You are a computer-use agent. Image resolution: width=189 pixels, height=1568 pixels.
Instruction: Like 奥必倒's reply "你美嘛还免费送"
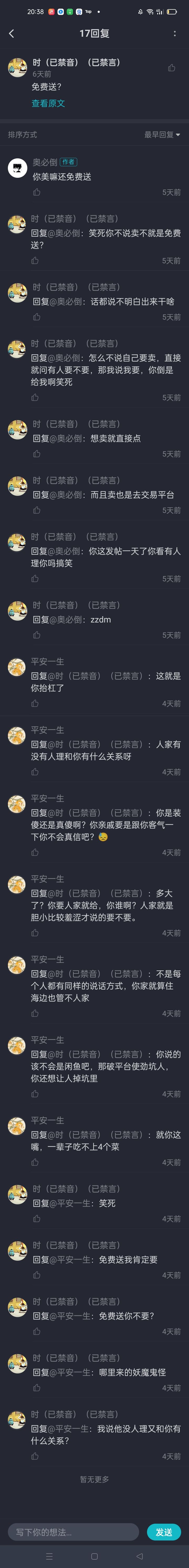click(36, 192)
